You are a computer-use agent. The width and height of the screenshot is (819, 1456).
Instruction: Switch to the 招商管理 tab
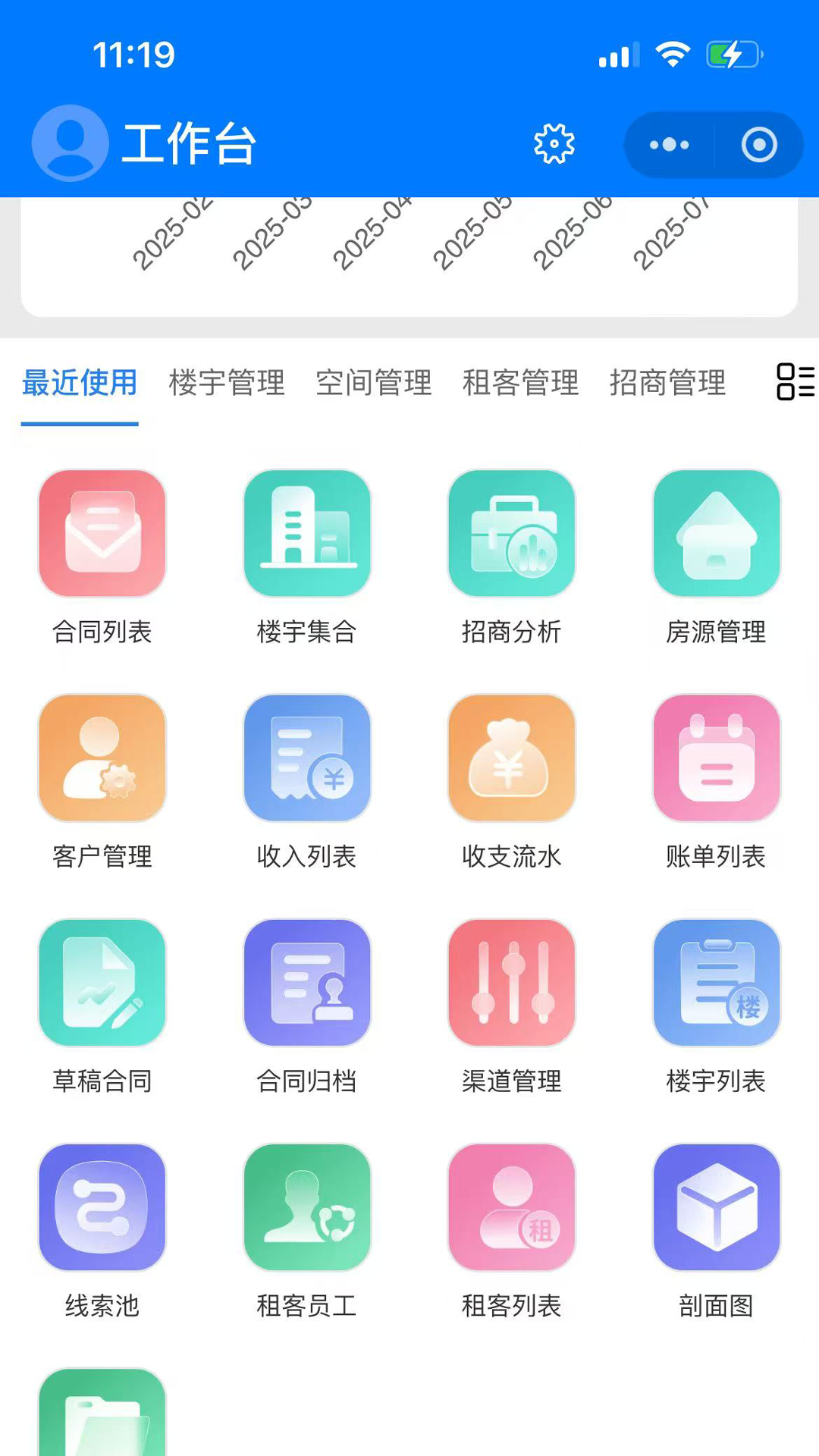click(669, 383)
